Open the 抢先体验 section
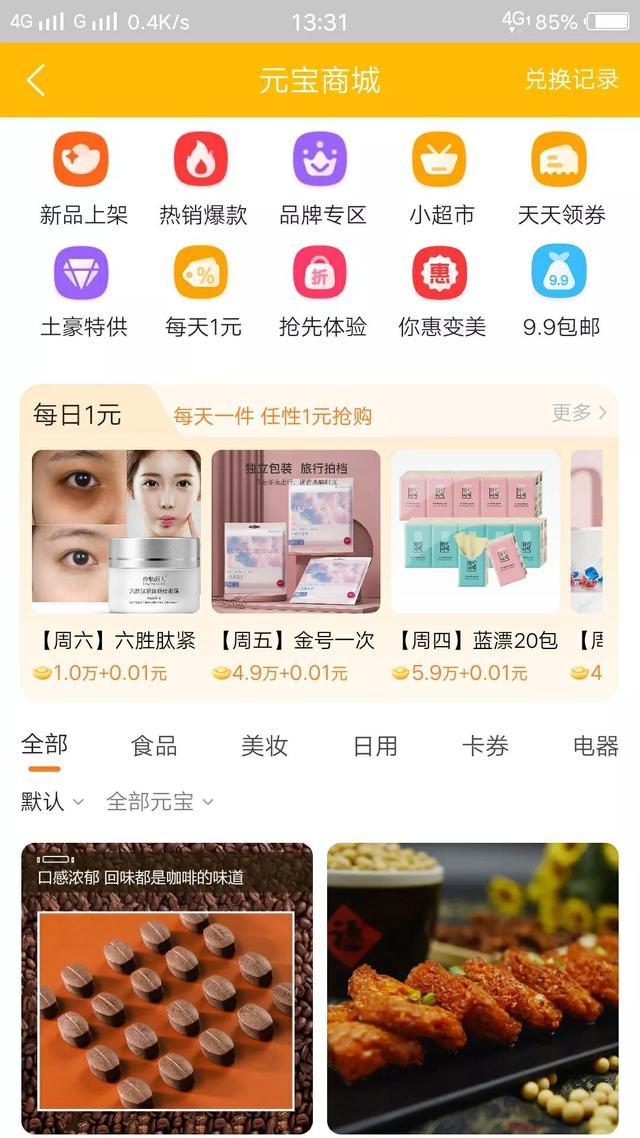The height and width of the screenshot is (1138, 640). pos(321,290)
